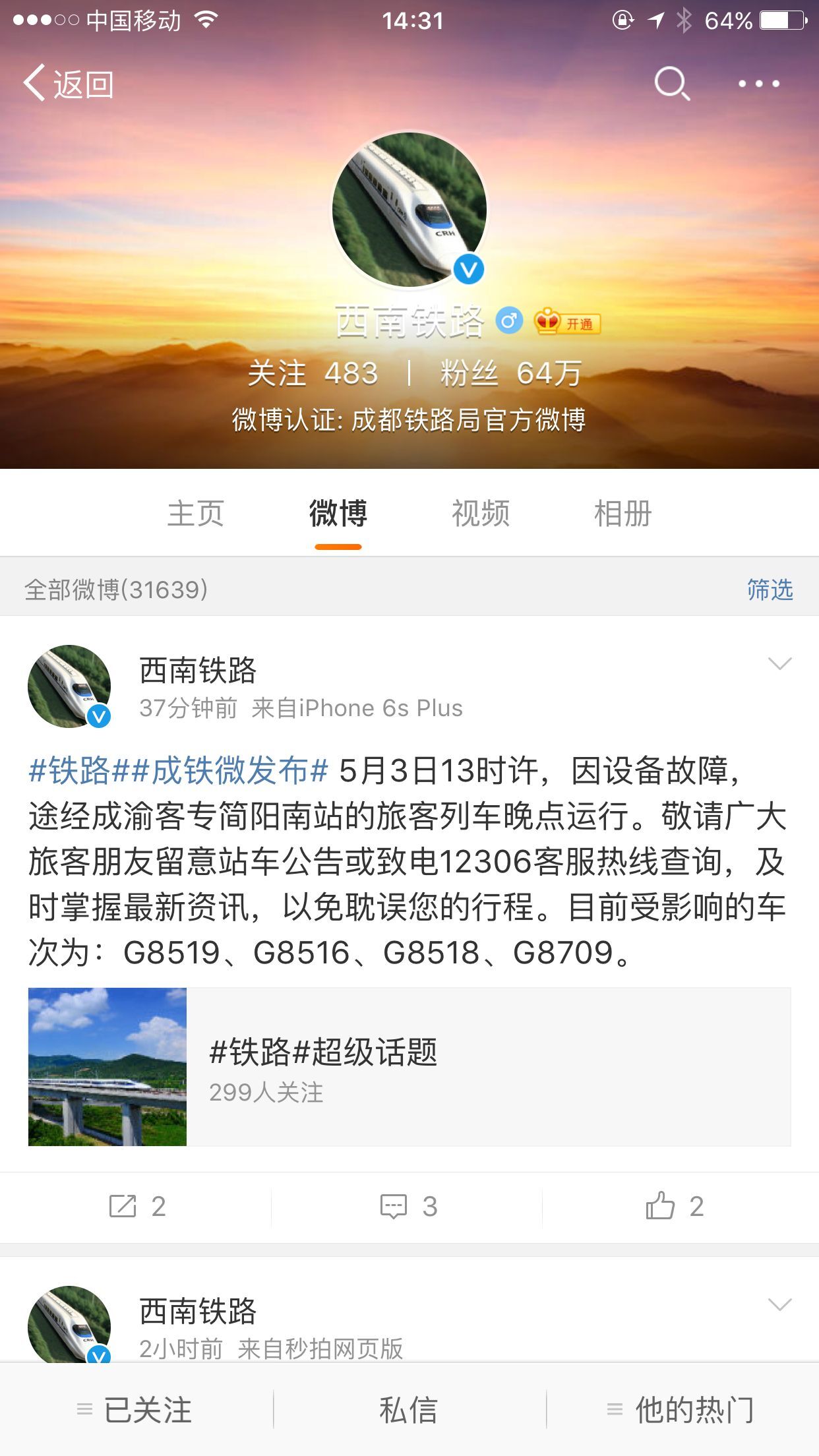Comment on the train delay post
This screenshot has width=819, height=1456.
click(409, 1207)
